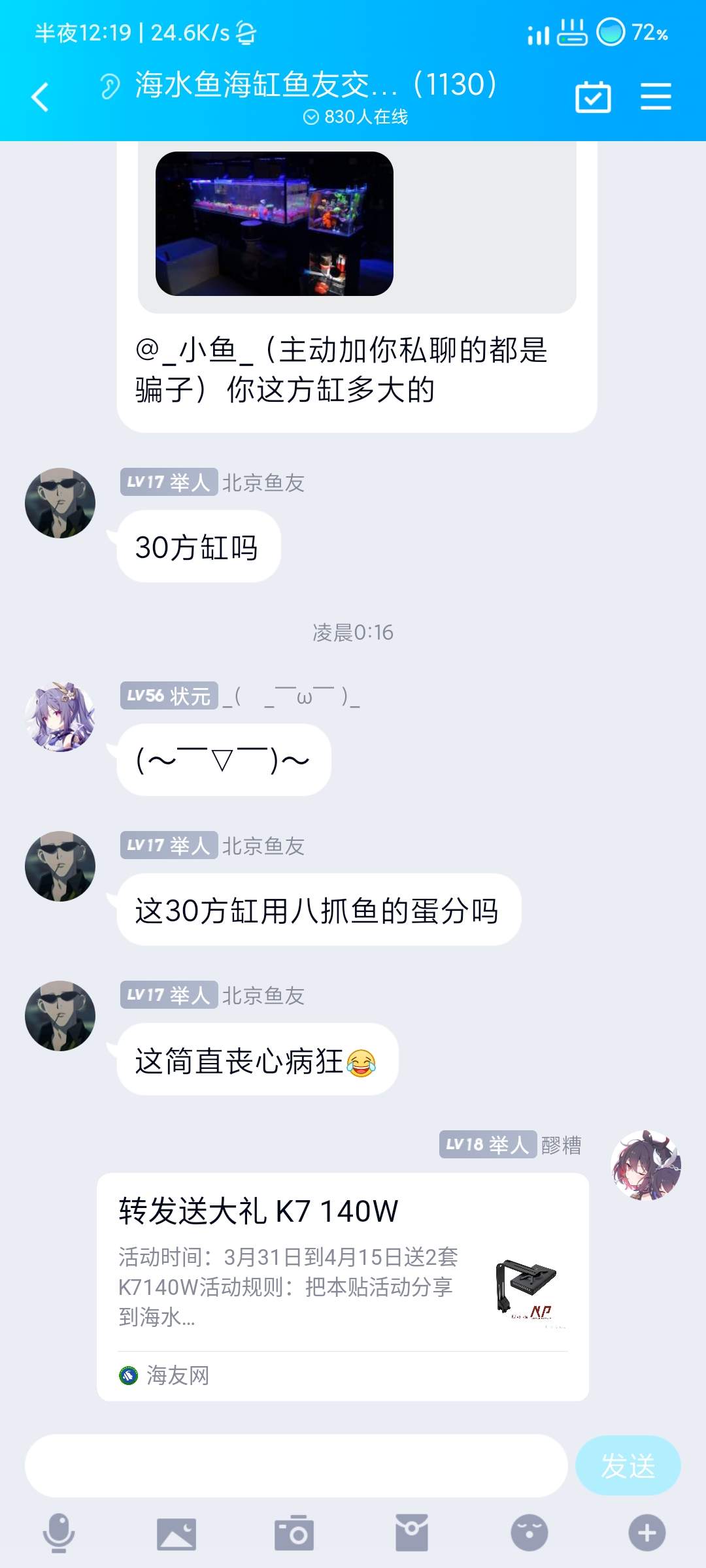Record a voice message with microphone
The image size is (706, 1568).
point(59,1533)
